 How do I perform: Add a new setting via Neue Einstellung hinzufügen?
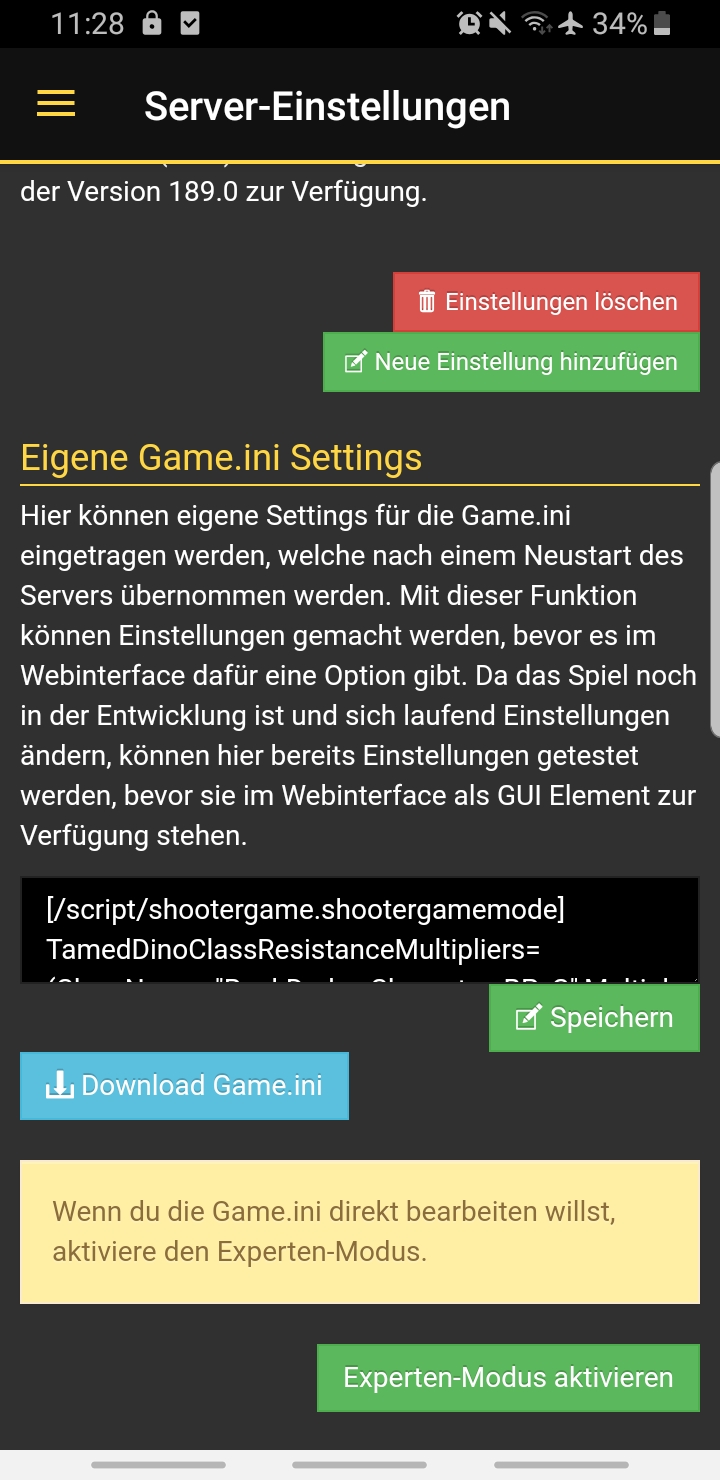pos(511,362)
